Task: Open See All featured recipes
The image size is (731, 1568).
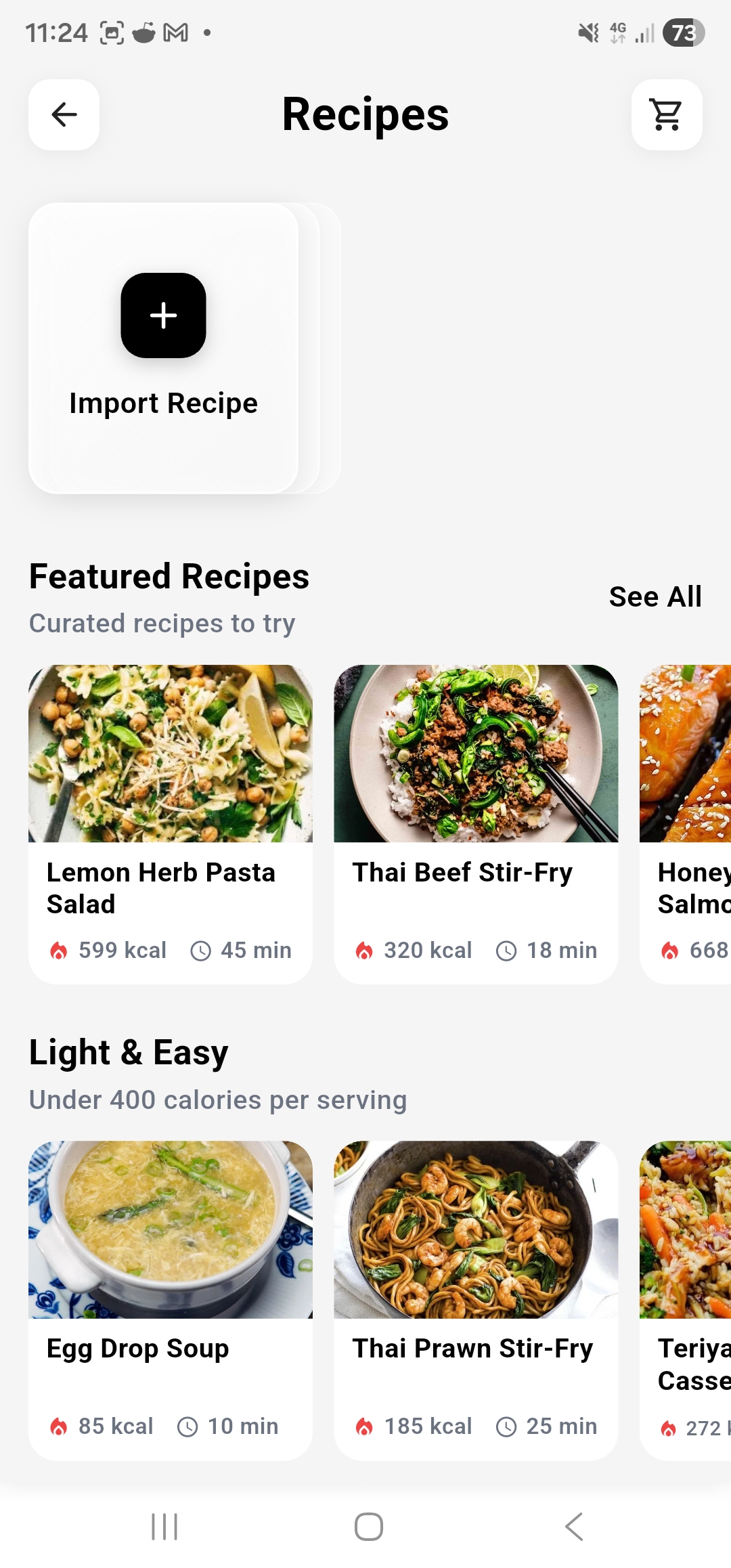Action: tap(655, 596)
